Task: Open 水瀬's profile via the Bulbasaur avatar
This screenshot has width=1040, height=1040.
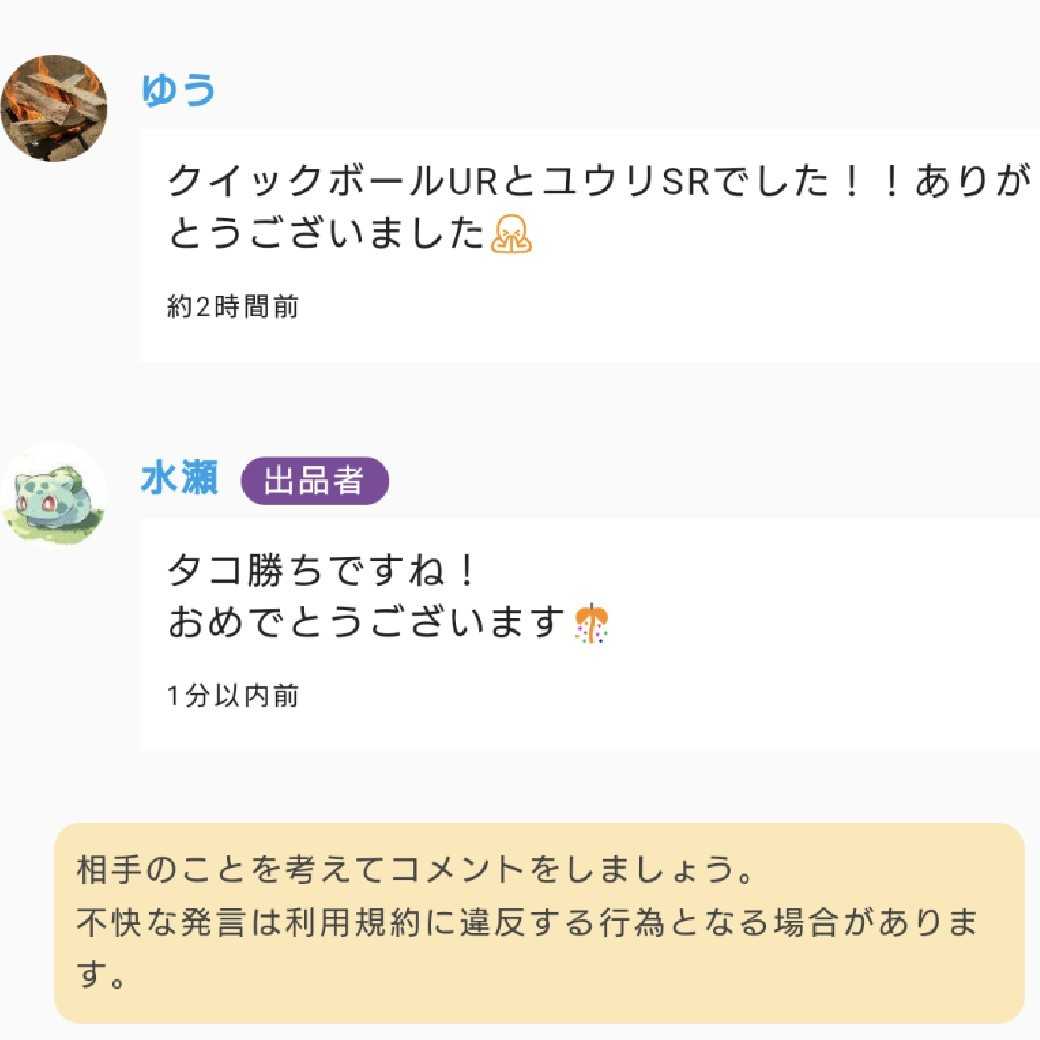Action: click(54, 496)
